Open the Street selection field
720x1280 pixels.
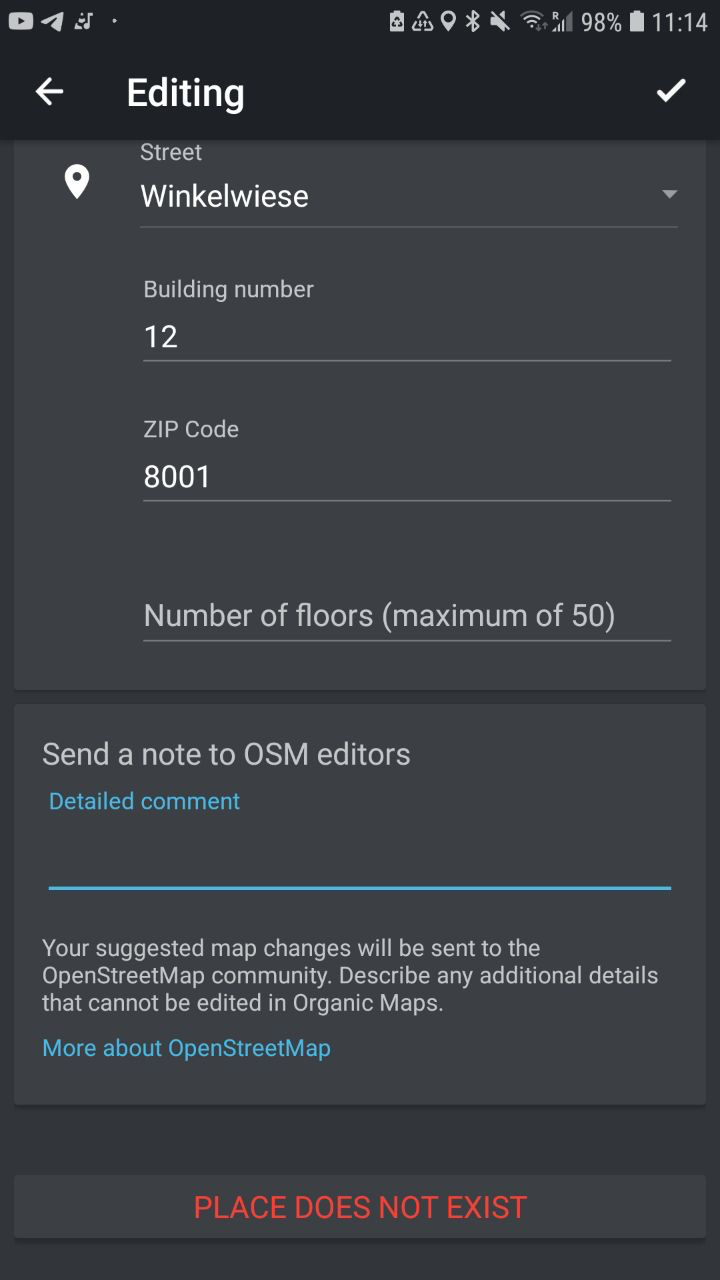coord(400,195)
